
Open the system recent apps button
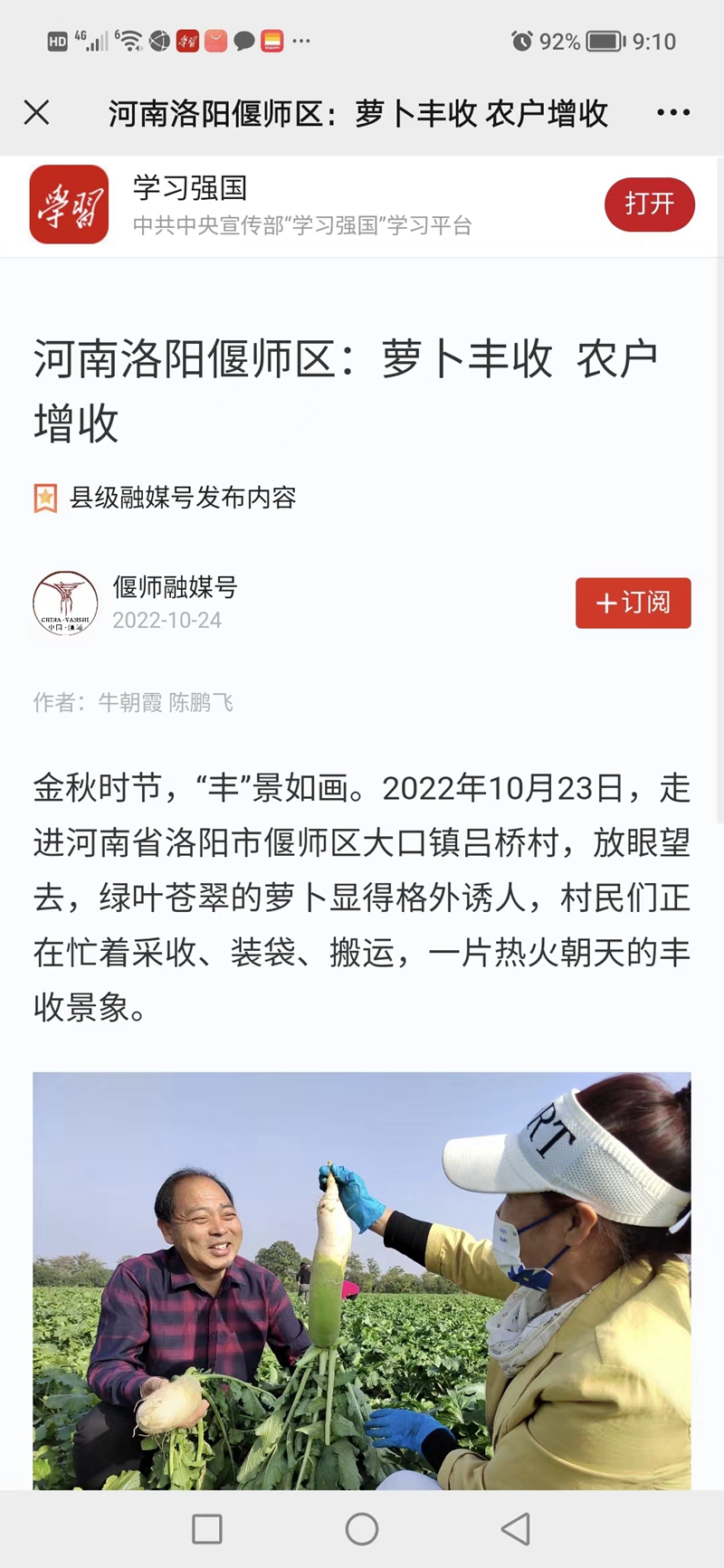click(207, 1529)
